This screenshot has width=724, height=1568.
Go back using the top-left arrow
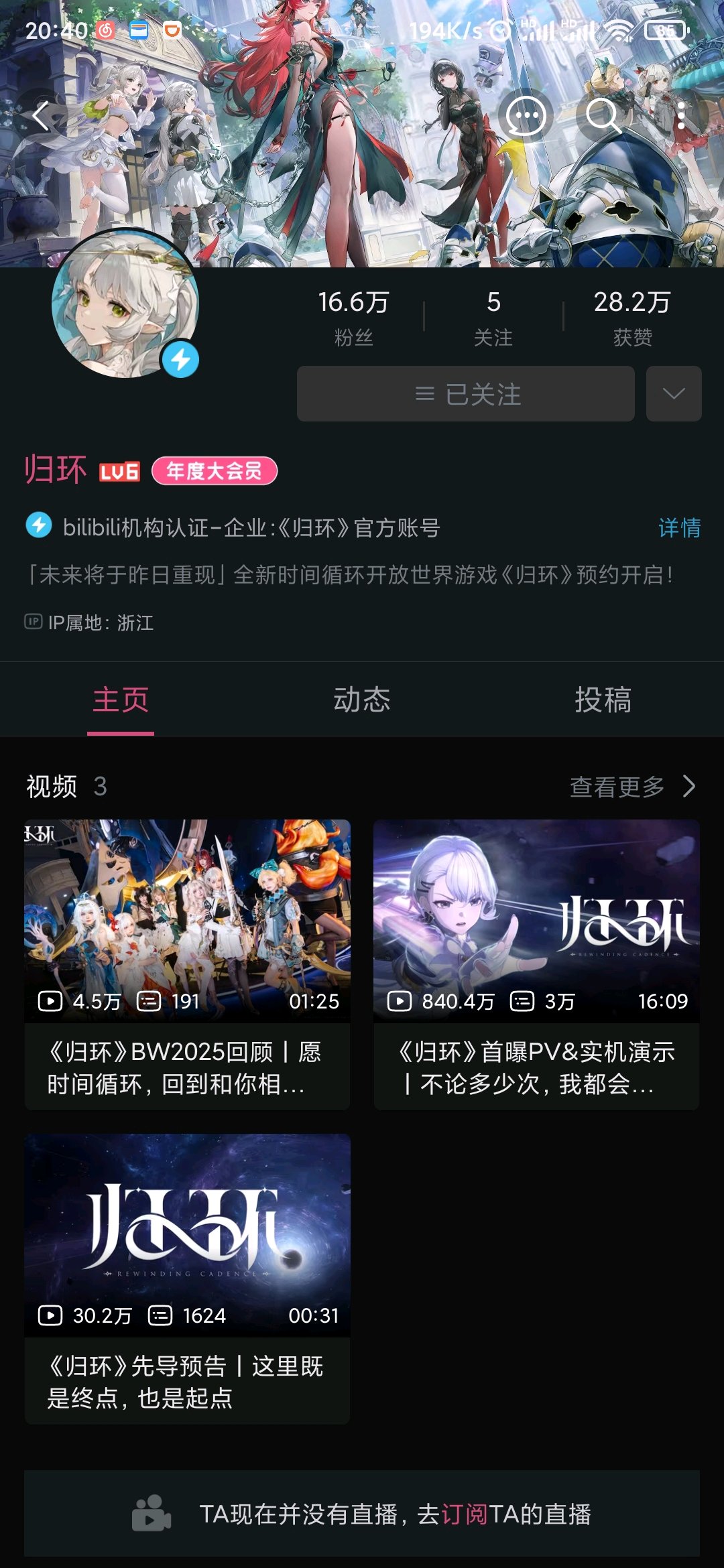coord(41,116)
